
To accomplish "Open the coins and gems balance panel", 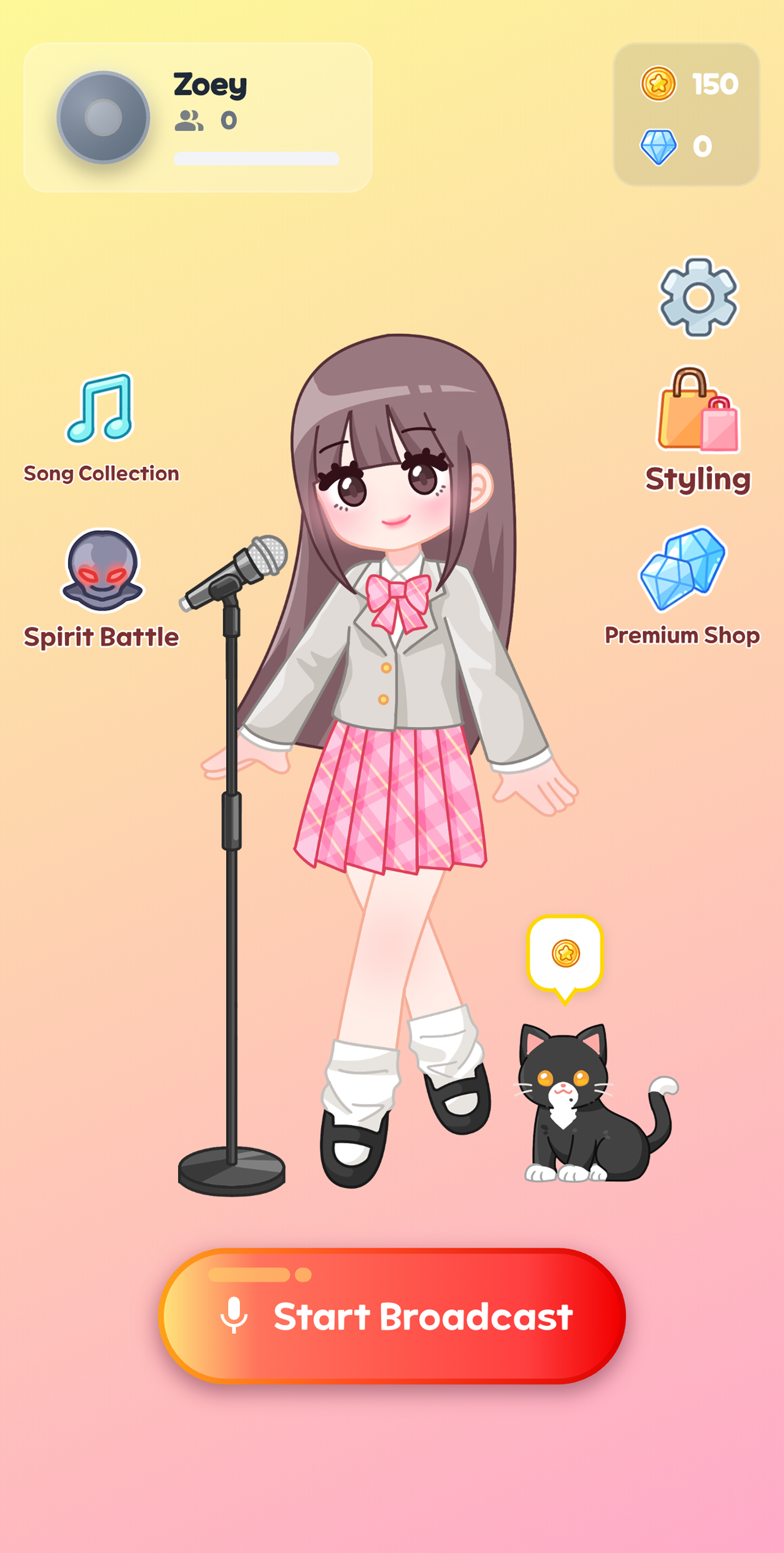I will tap(686, 115).
